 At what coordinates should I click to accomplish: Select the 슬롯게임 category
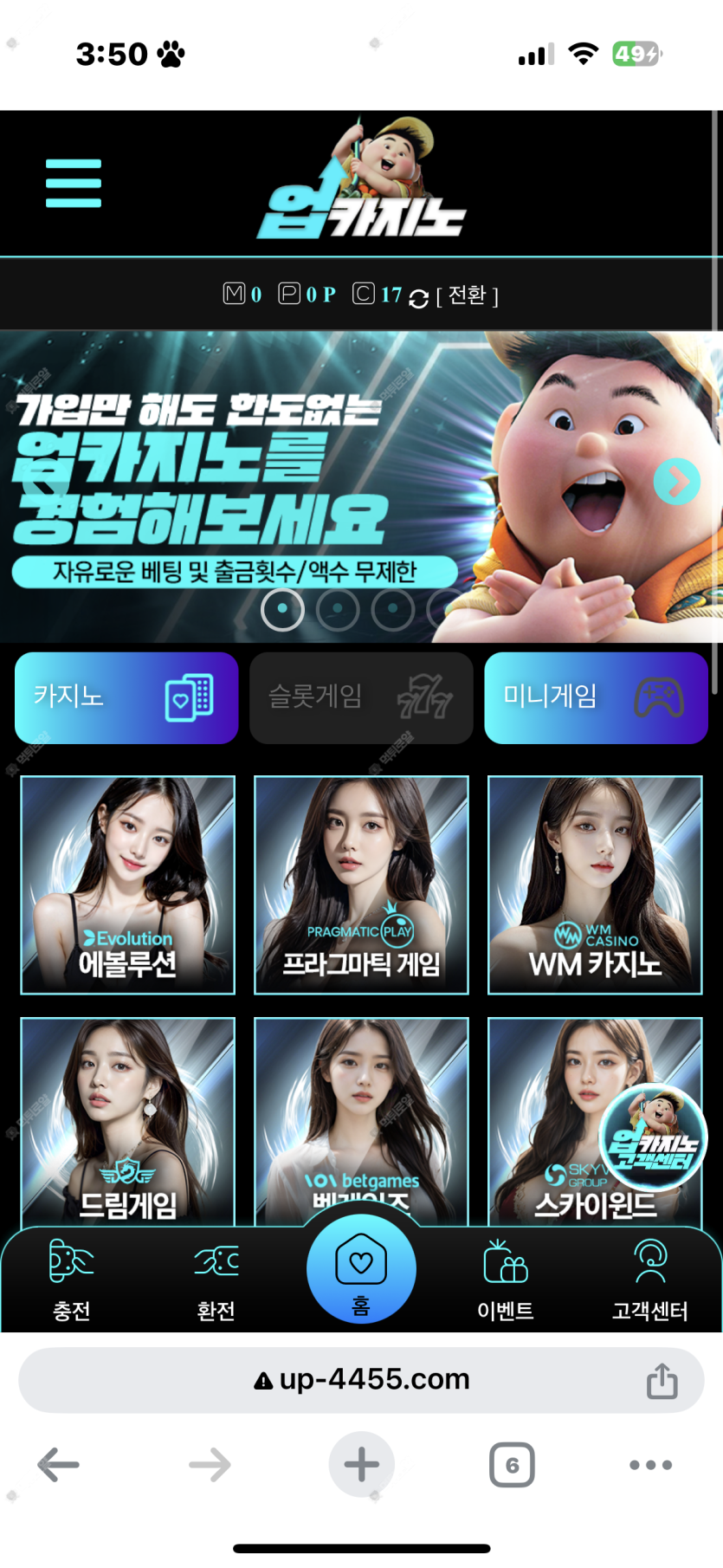(361, 697)
